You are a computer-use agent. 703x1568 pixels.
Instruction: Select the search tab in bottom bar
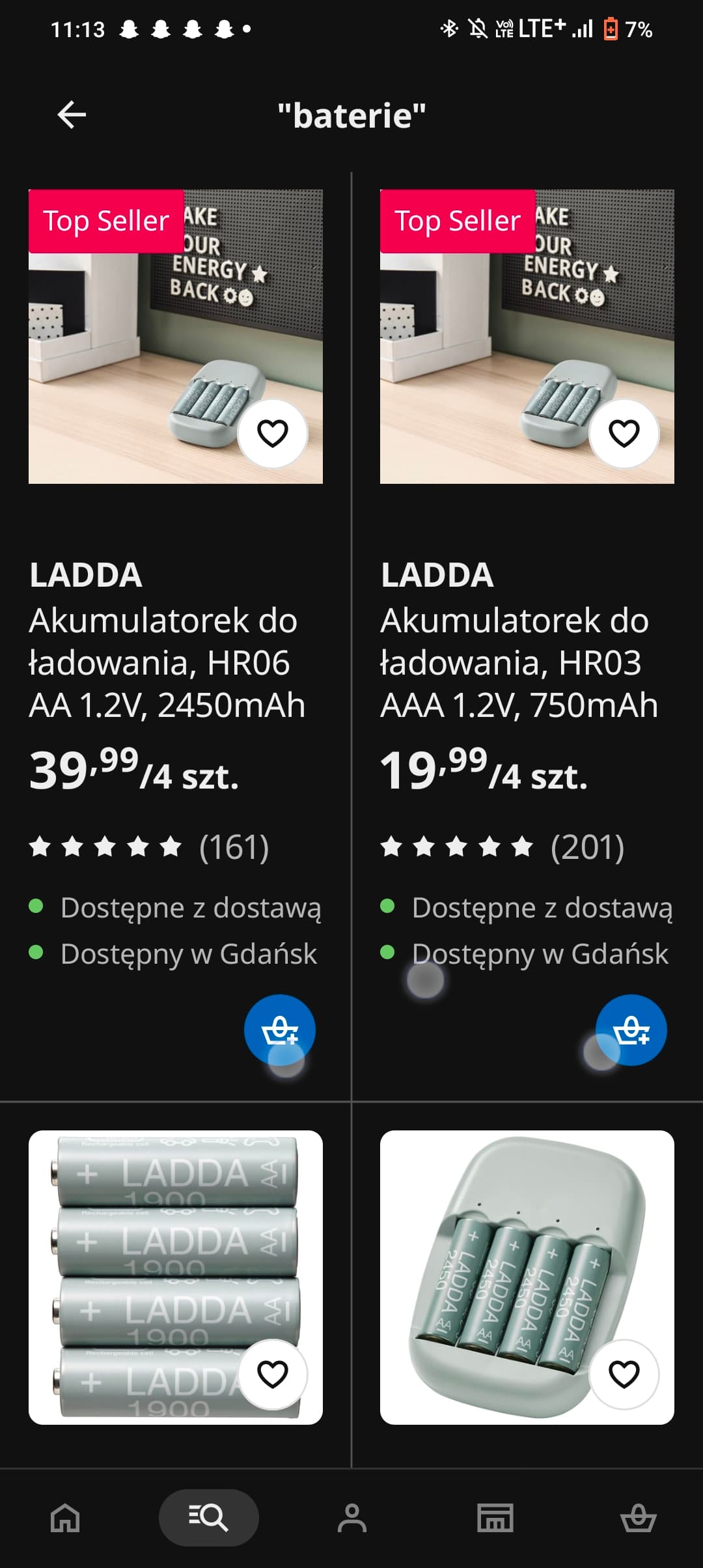pos(208,1518)
